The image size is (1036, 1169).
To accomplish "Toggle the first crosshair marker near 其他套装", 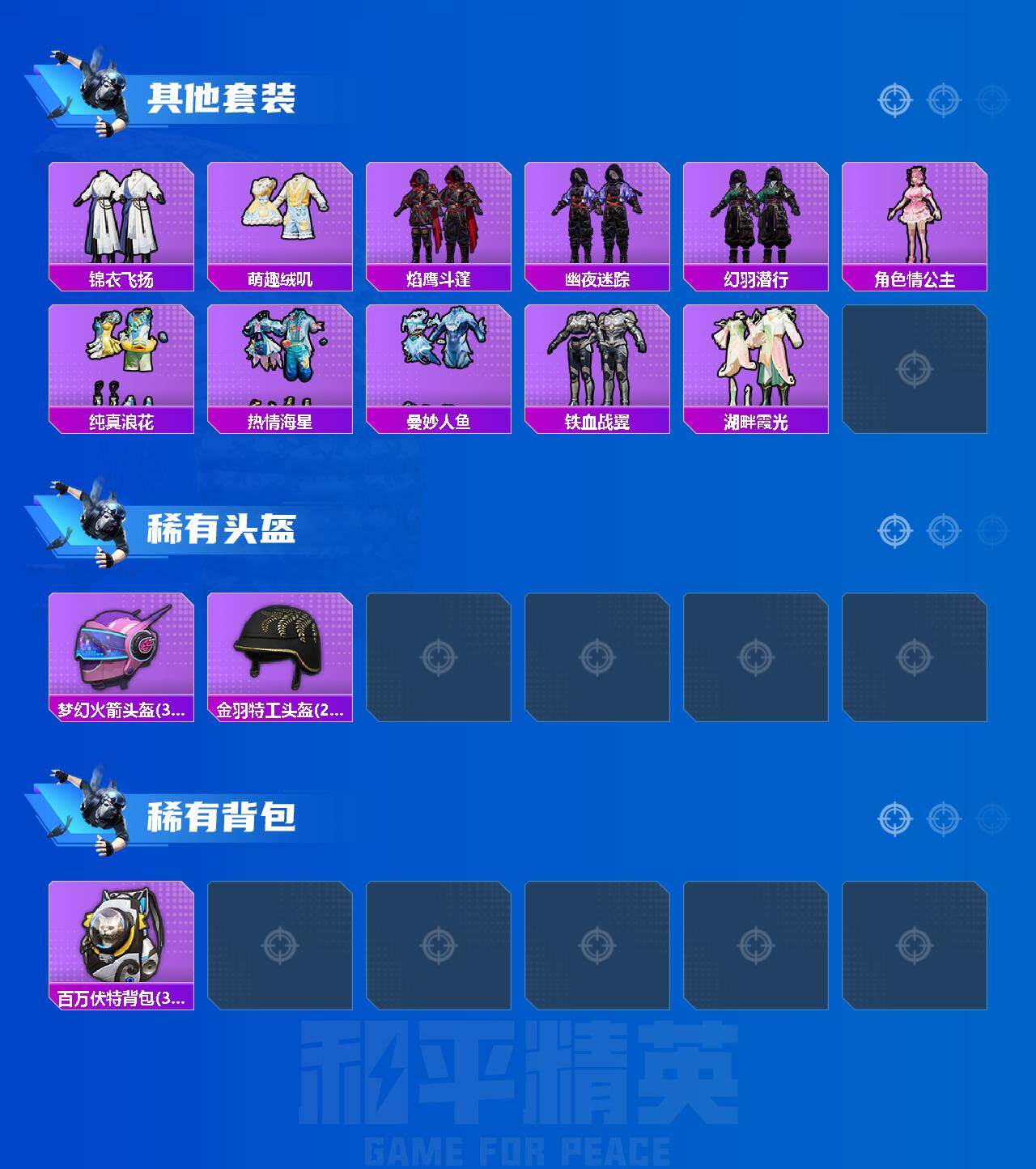I will 894,99.
